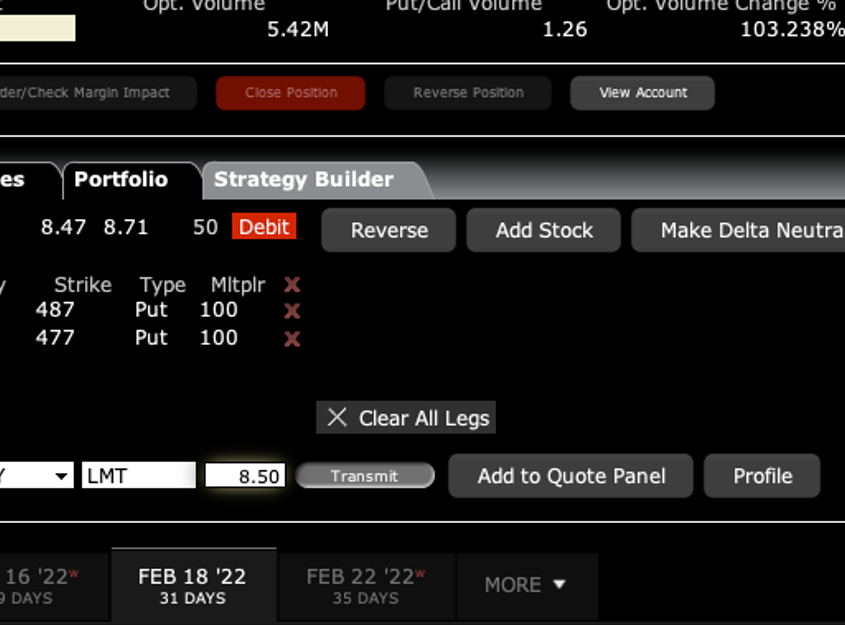Viewport: 845px width, 626px height.
Task: Select the LMT order type field
Action: pyautogui.click(x=138, y=476)
